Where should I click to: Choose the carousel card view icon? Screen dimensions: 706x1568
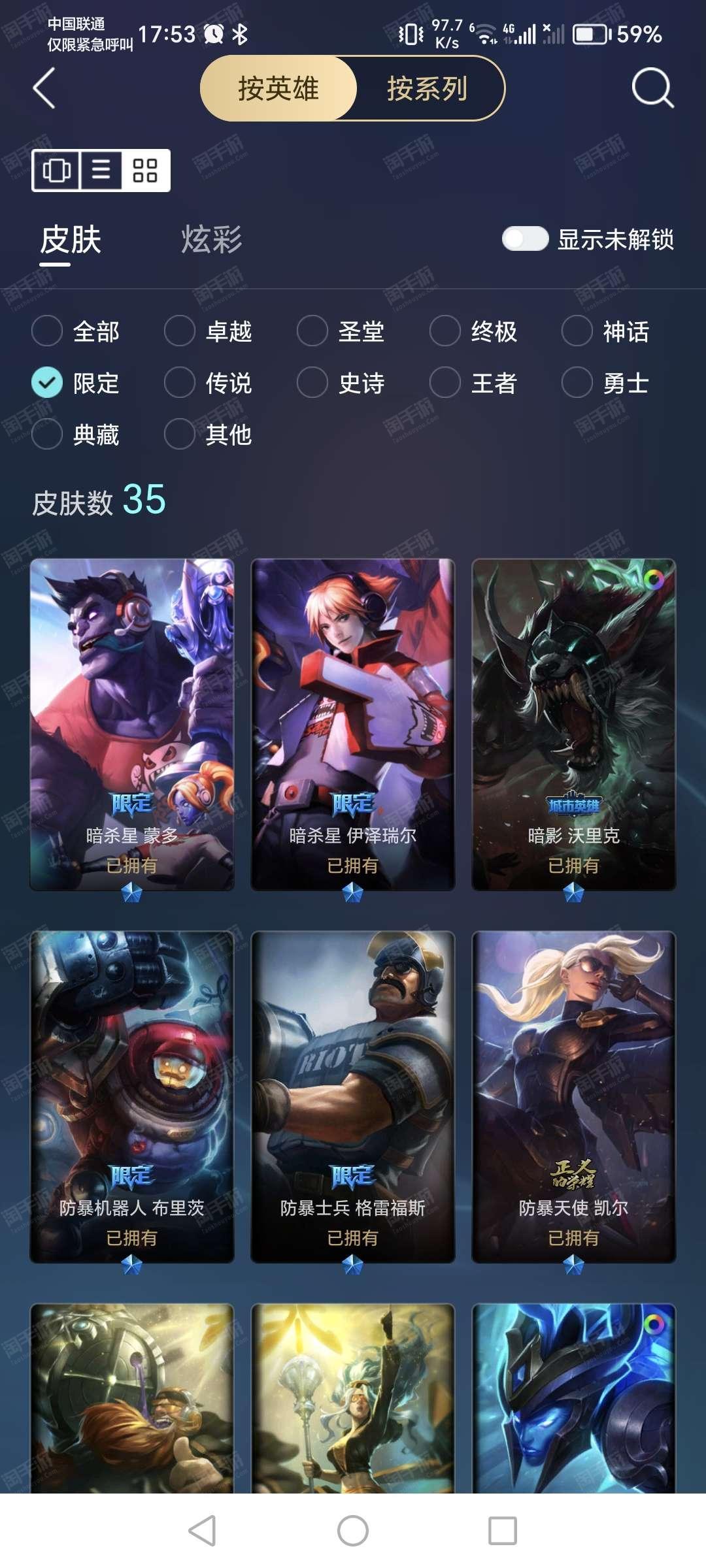57,171
